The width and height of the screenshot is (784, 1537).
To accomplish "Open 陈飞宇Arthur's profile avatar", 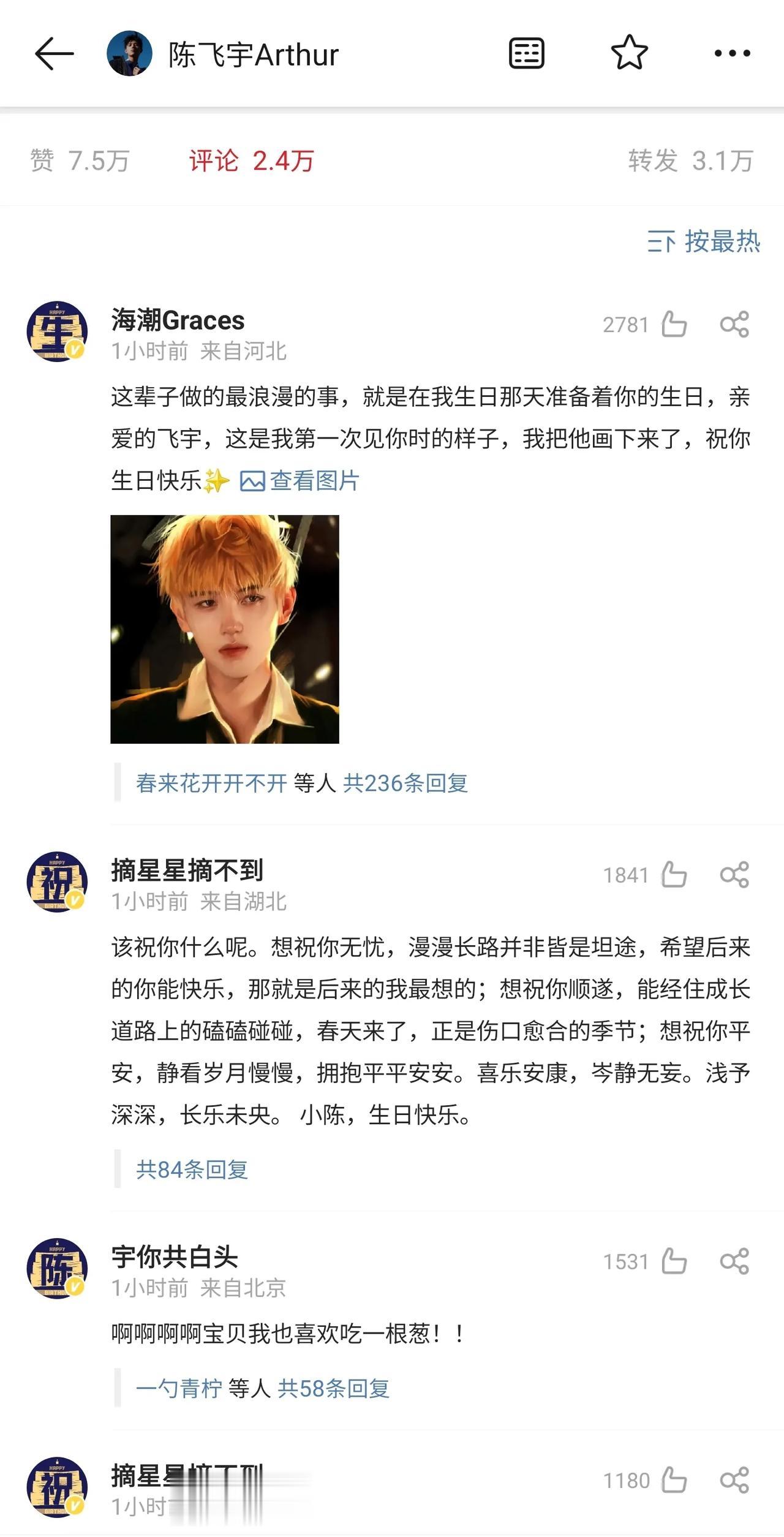I will (129, 53).
